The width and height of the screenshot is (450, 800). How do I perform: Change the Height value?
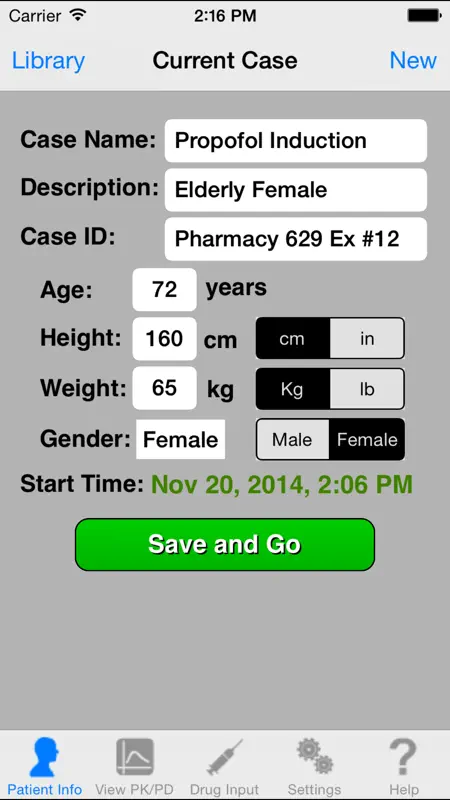(164, 339)
